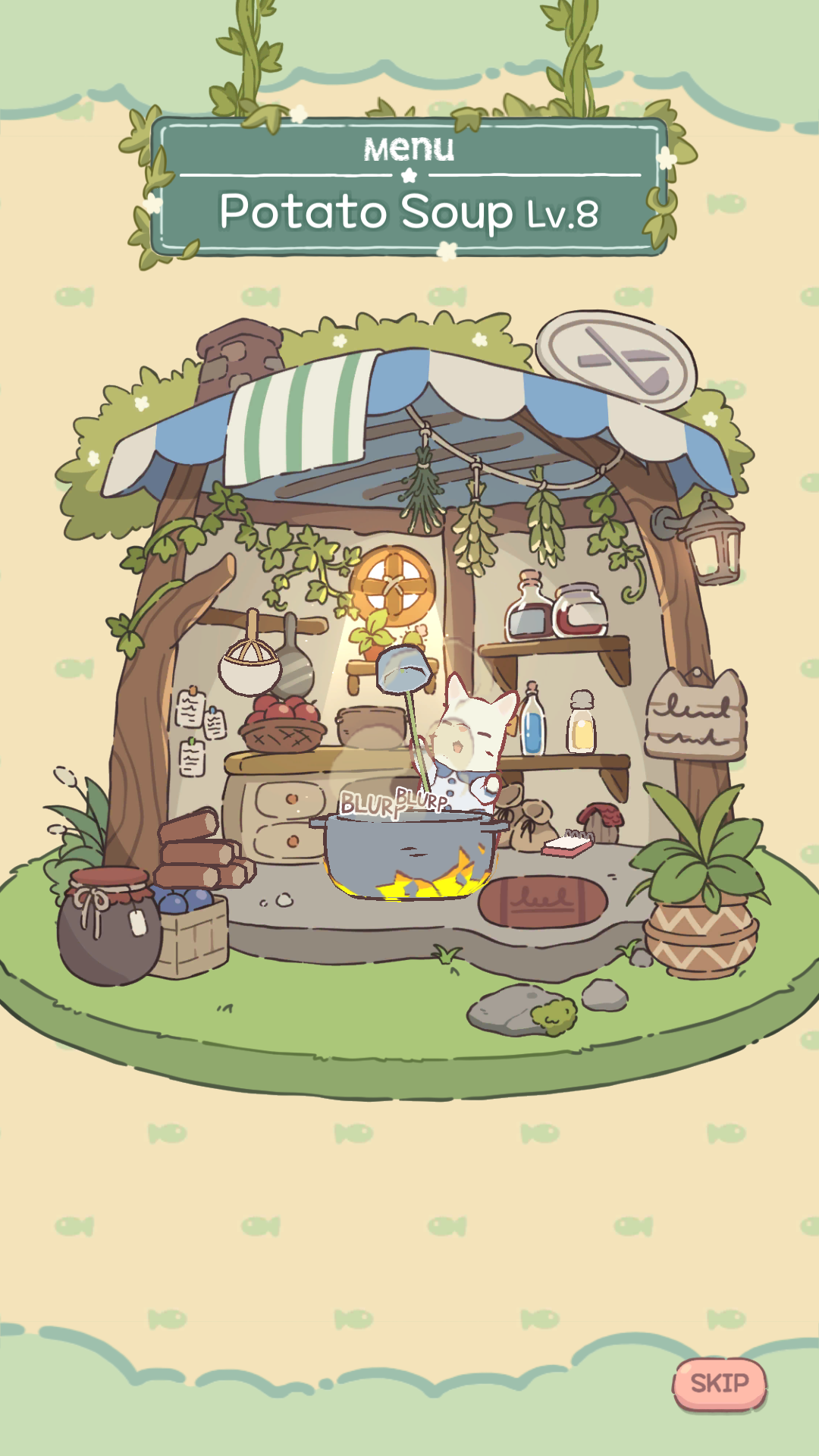Select the Potato Soup Lv.8 title
Image resolution: width=819 pixels, height=1456 pixels.
(x=408, y=212)
